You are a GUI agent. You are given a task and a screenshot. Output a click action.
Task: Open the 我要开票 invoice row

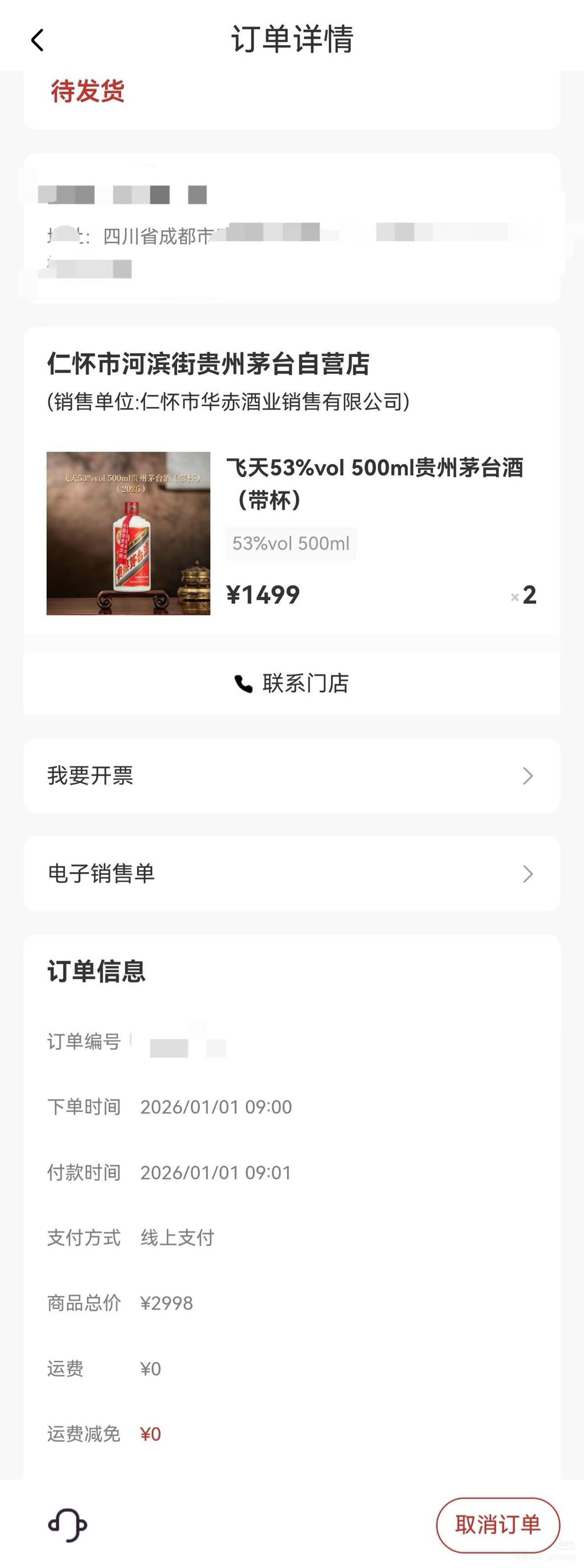click(x=292, y=776)
